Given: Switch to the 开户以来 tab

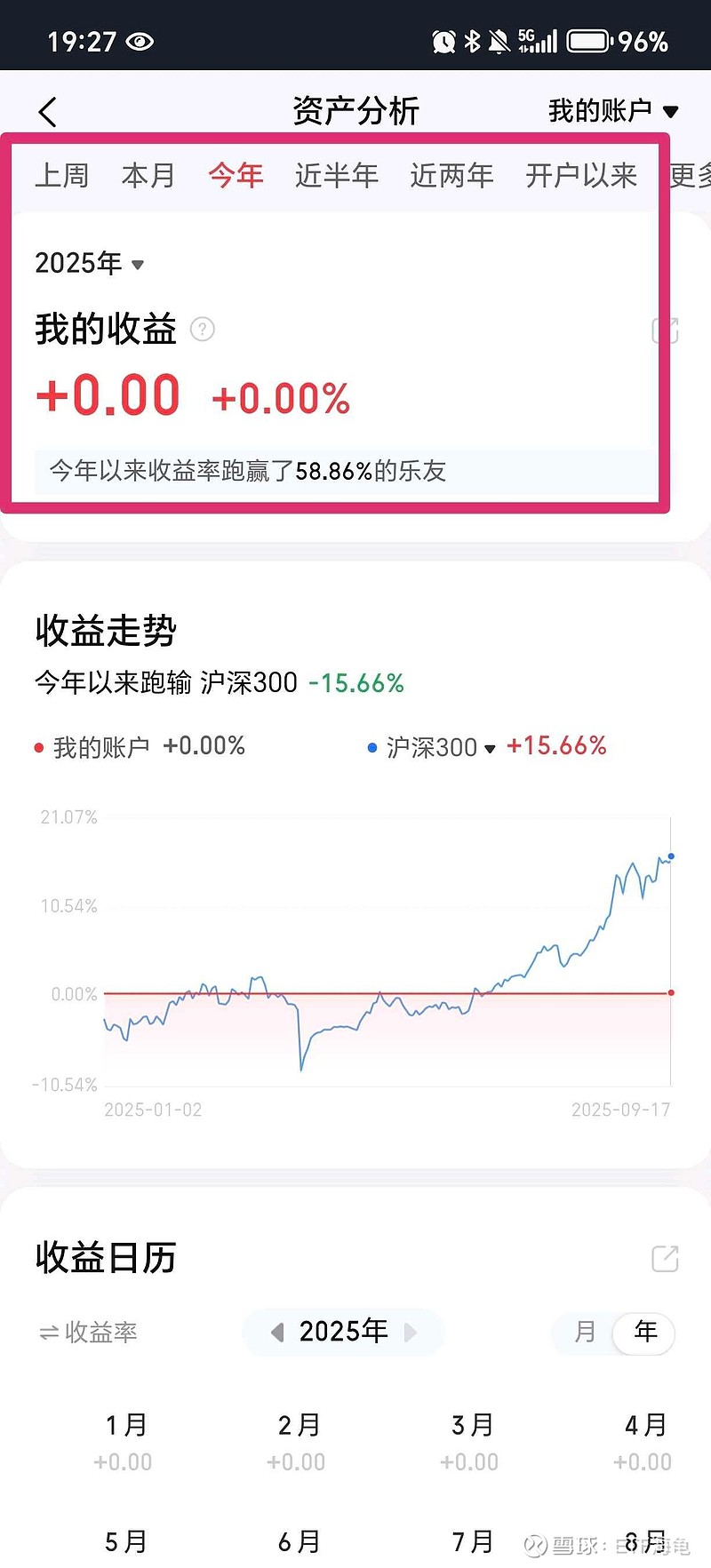Looking at the screenshot, I should click(x=581, y=175).
